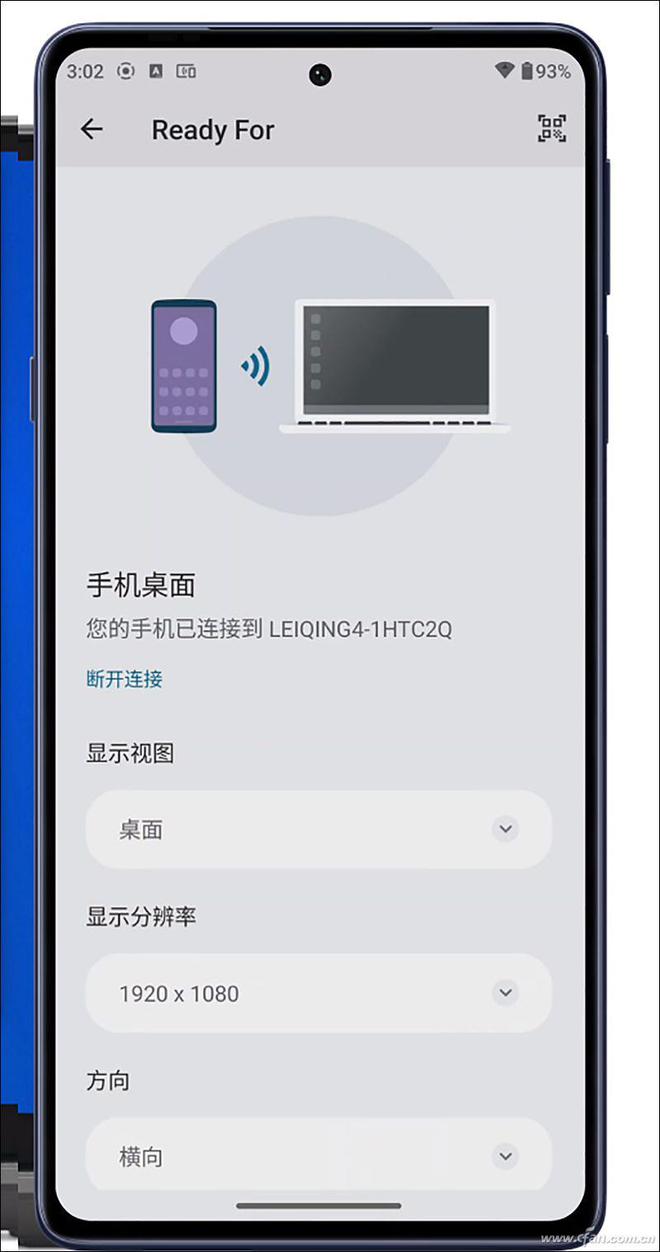Image resolution: width=660 pixels, height=1252 pixels.
Task: Go back from Ready For screen
Action: [x=92, y=129]
